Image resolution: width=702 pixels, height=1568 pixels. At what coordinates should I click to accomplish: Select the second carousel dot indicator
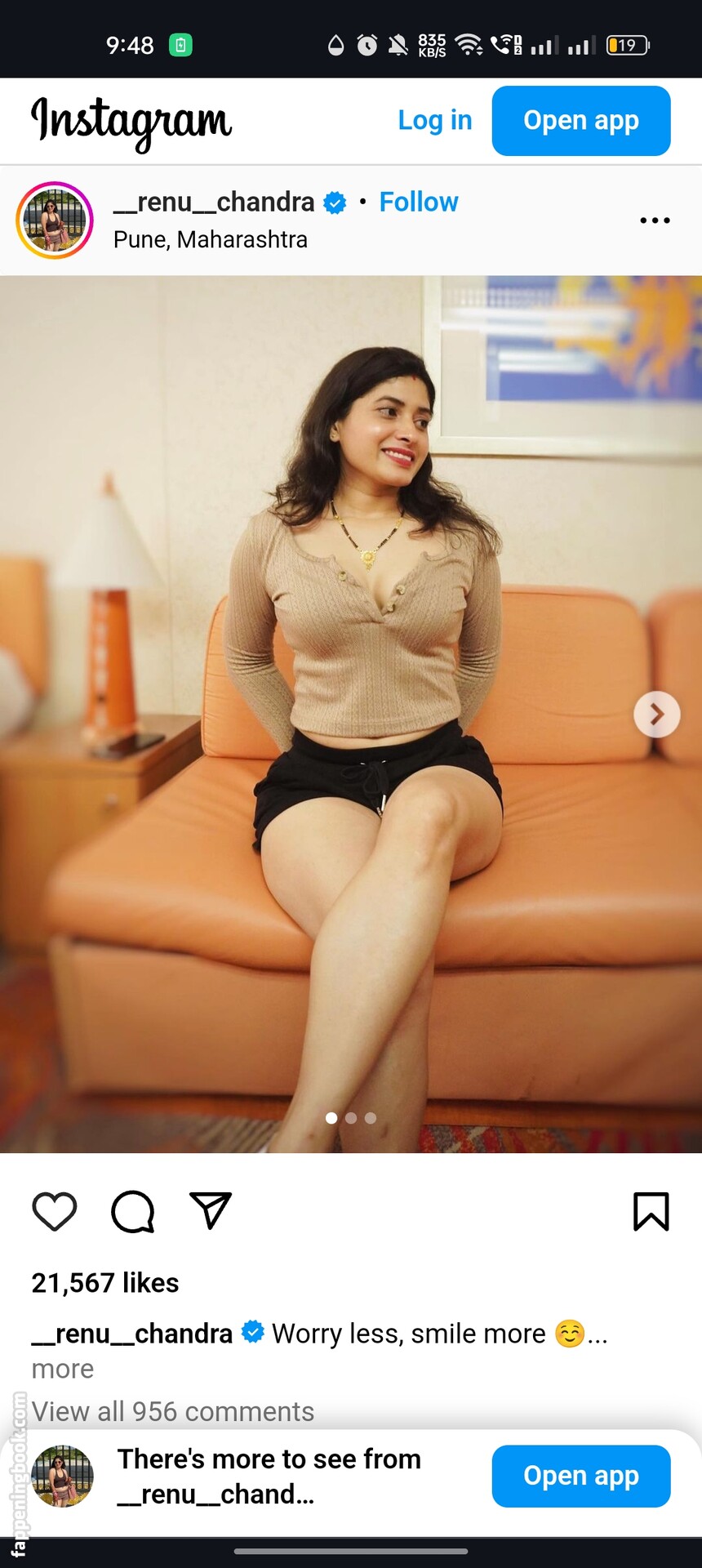(351, 1118)
